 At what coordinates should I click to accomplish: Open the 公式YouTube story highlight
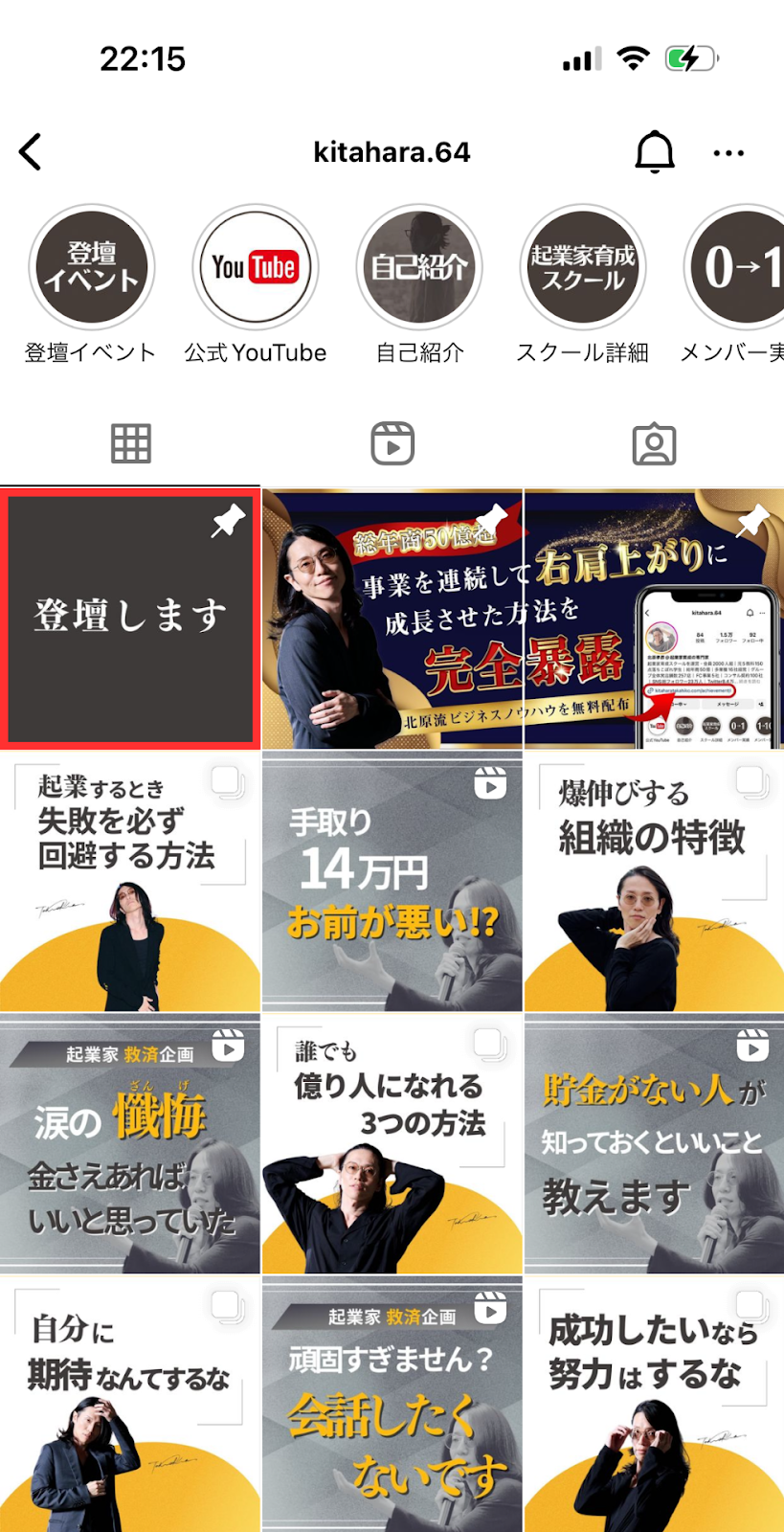256,267
